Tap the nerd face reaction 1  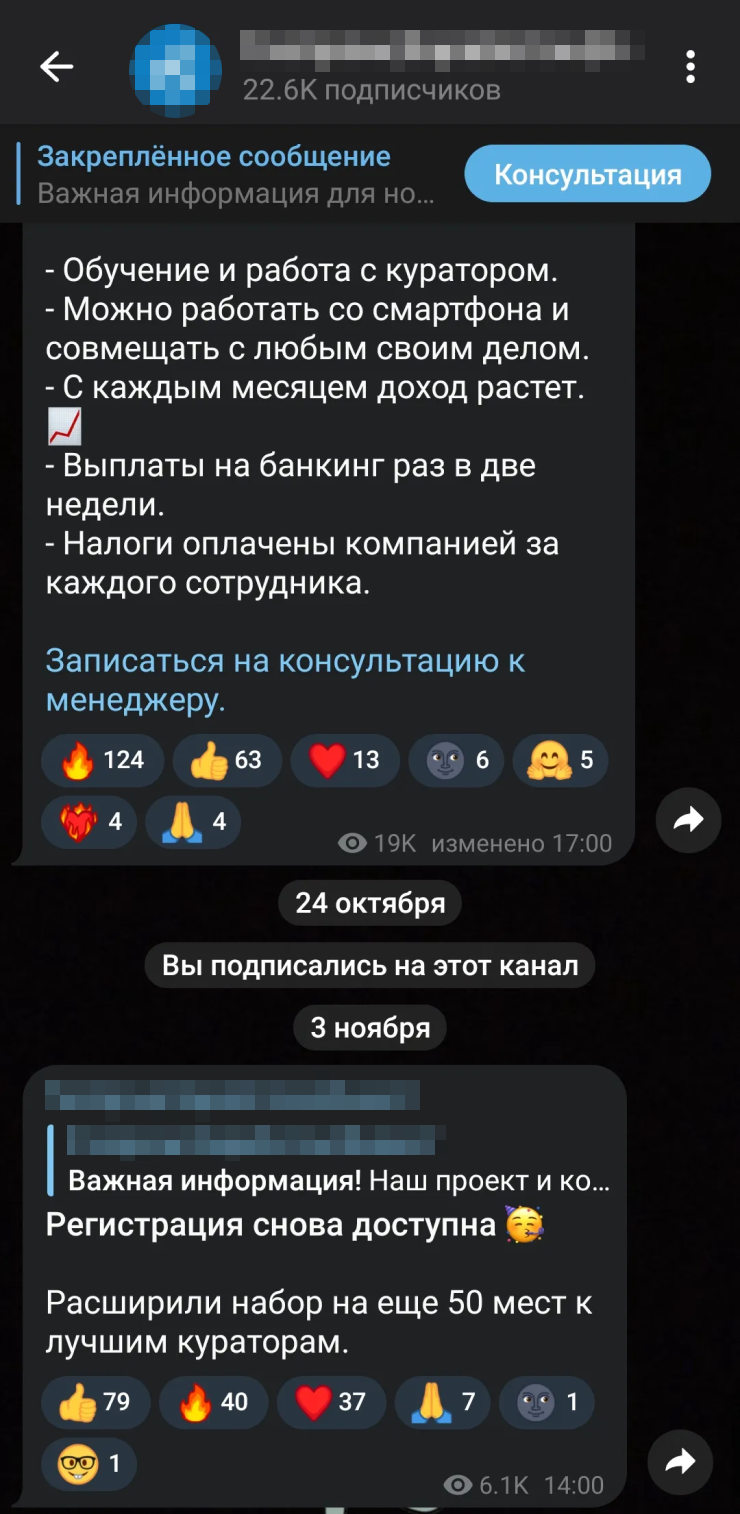(89, 1464)
